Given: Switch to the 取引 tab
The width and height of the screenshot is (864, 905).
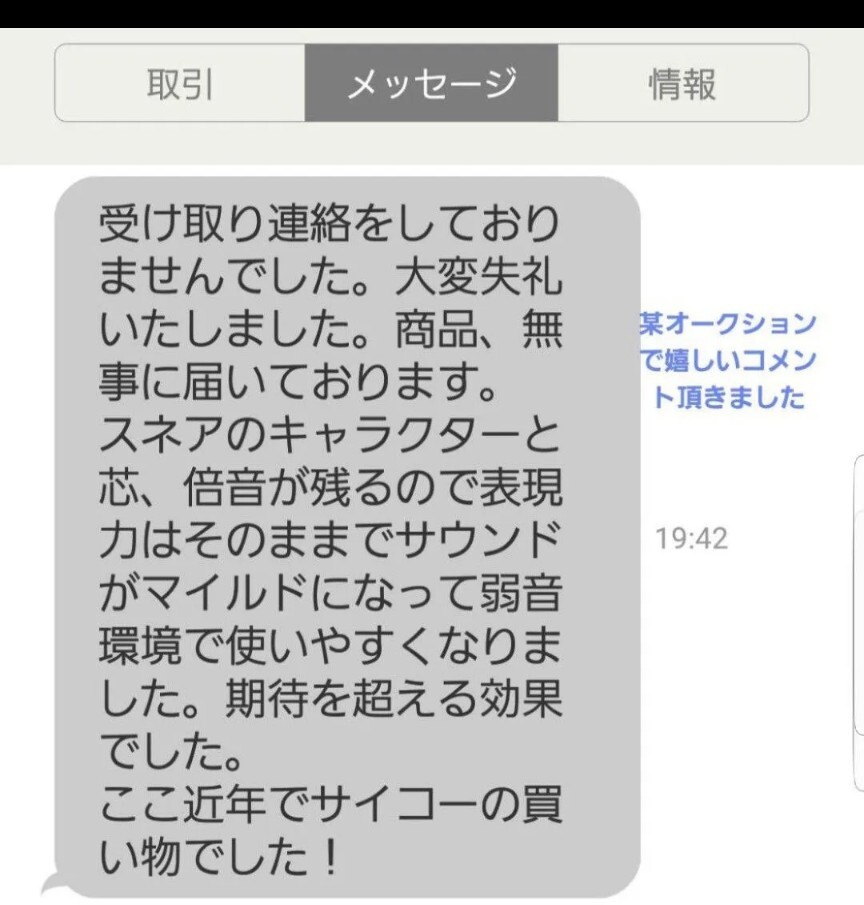Looking at the screenshot, I should pos(180,83).
